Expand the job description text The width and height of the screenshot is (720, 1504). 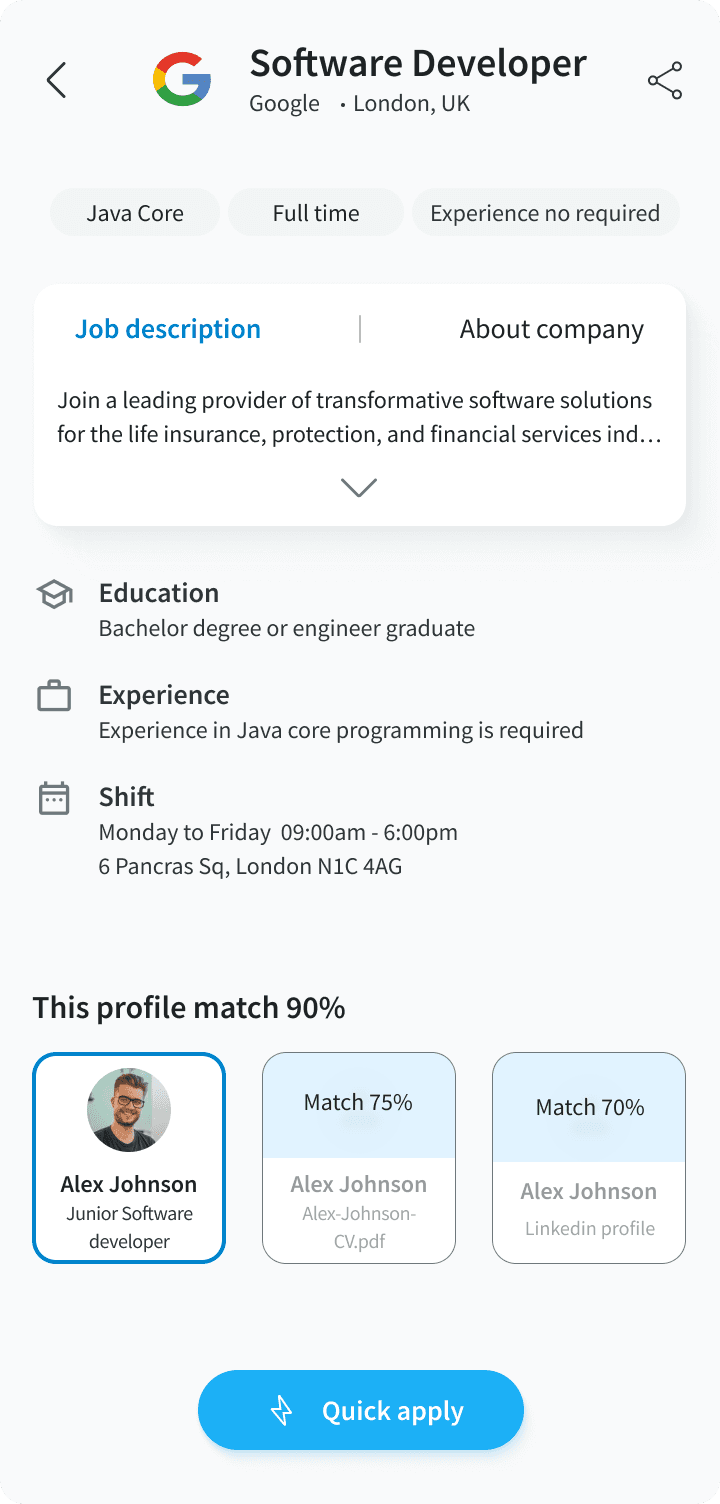(358, 487)
